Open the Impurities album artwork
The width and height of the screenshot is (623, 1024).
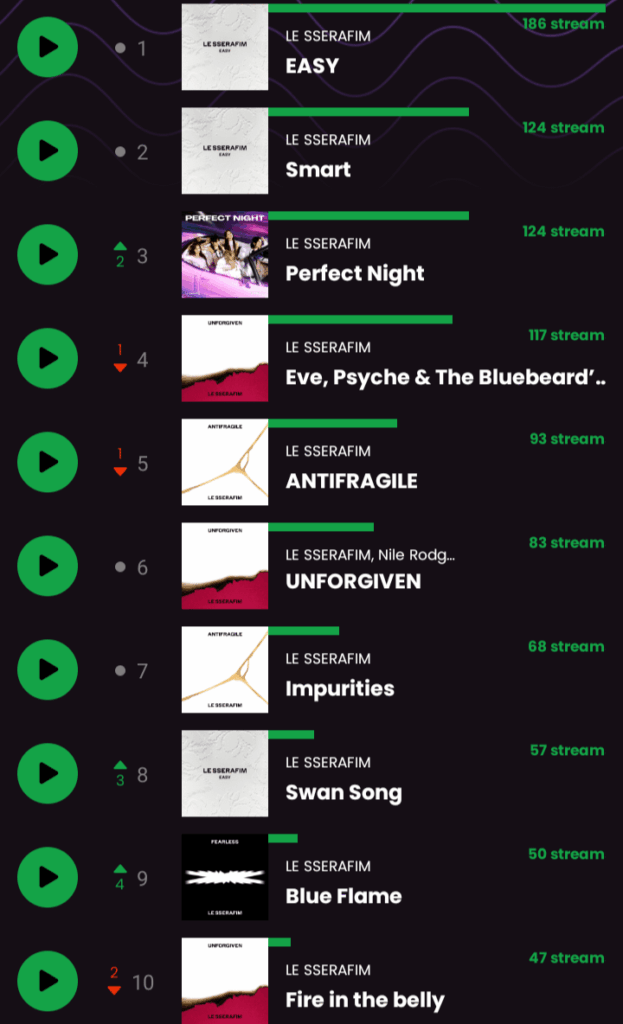(x=225, y=670)
